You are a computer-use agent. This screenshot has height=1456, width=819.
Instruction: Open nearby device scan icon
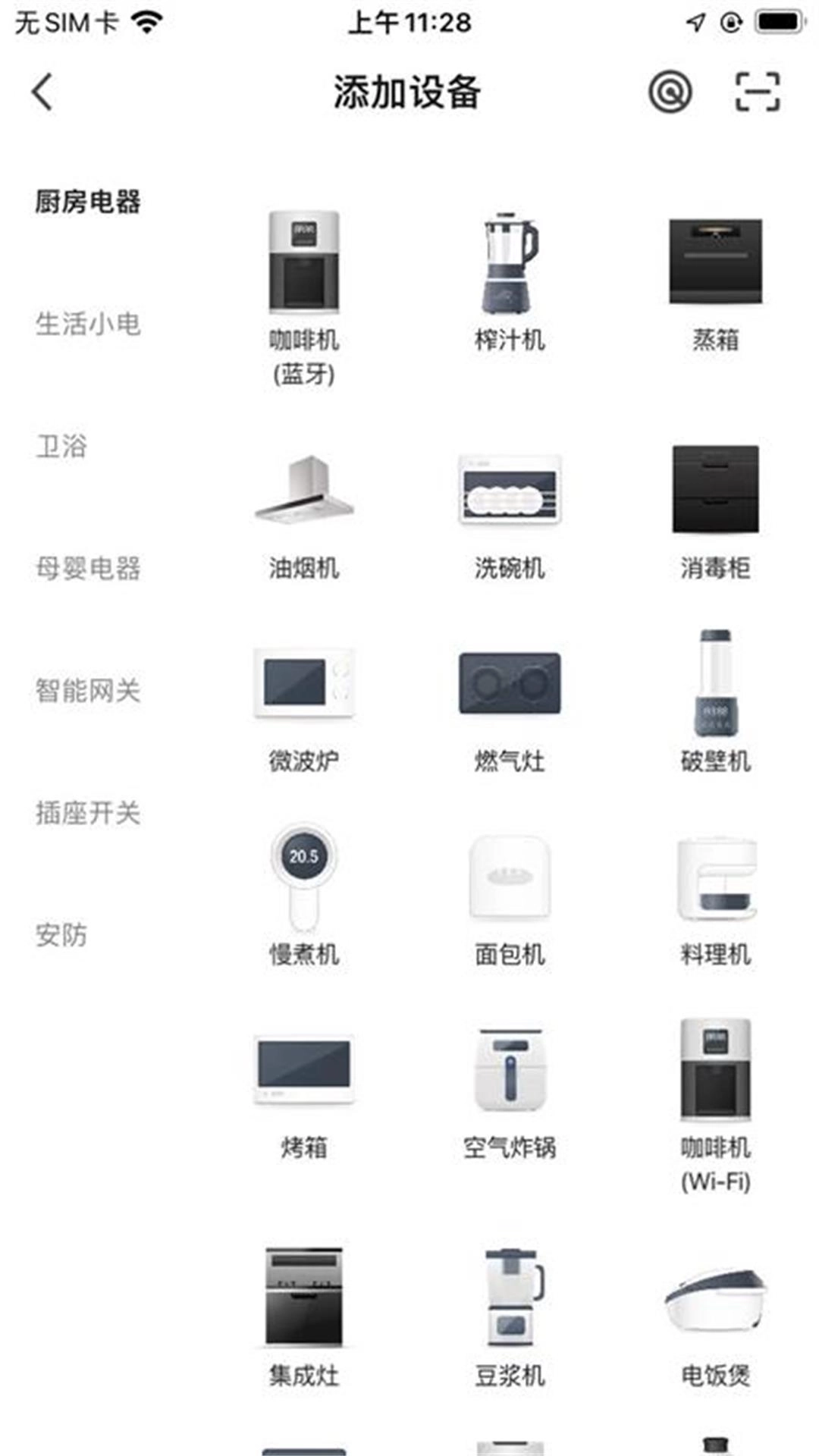point(670,93)
